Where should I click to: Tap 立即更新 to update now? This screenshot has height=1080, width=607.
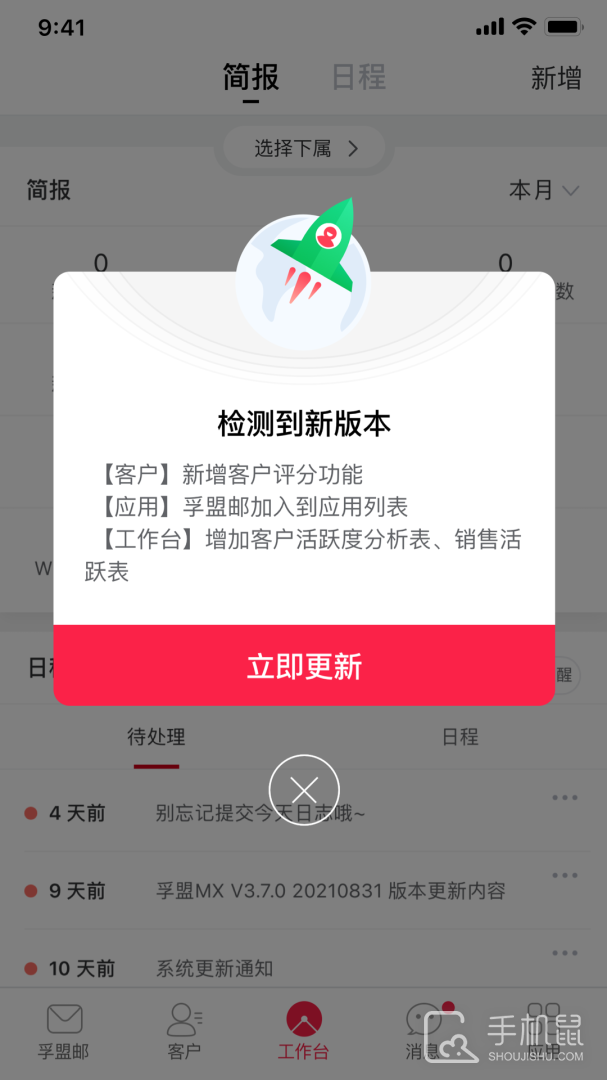pos(304,666)
